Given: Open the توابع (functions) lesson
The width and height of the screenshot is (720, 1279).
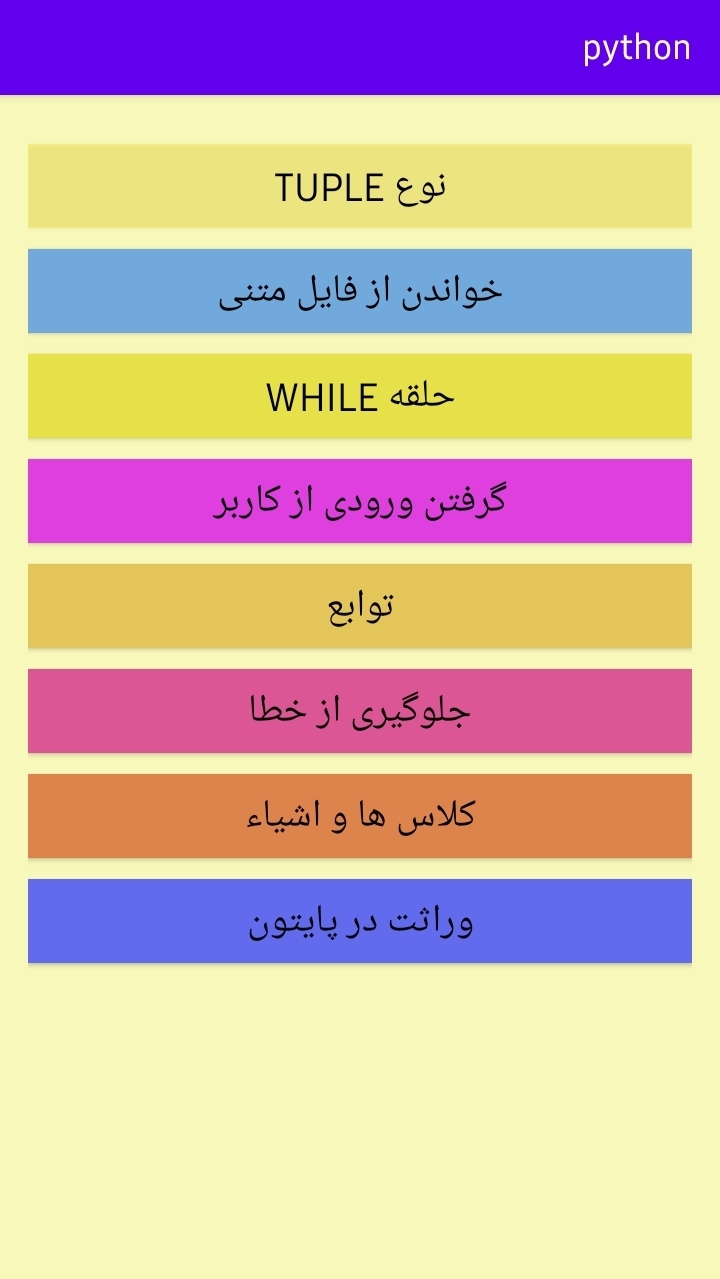Looking at the screenshot, I should pyautogui.click(x=360, y=605).
